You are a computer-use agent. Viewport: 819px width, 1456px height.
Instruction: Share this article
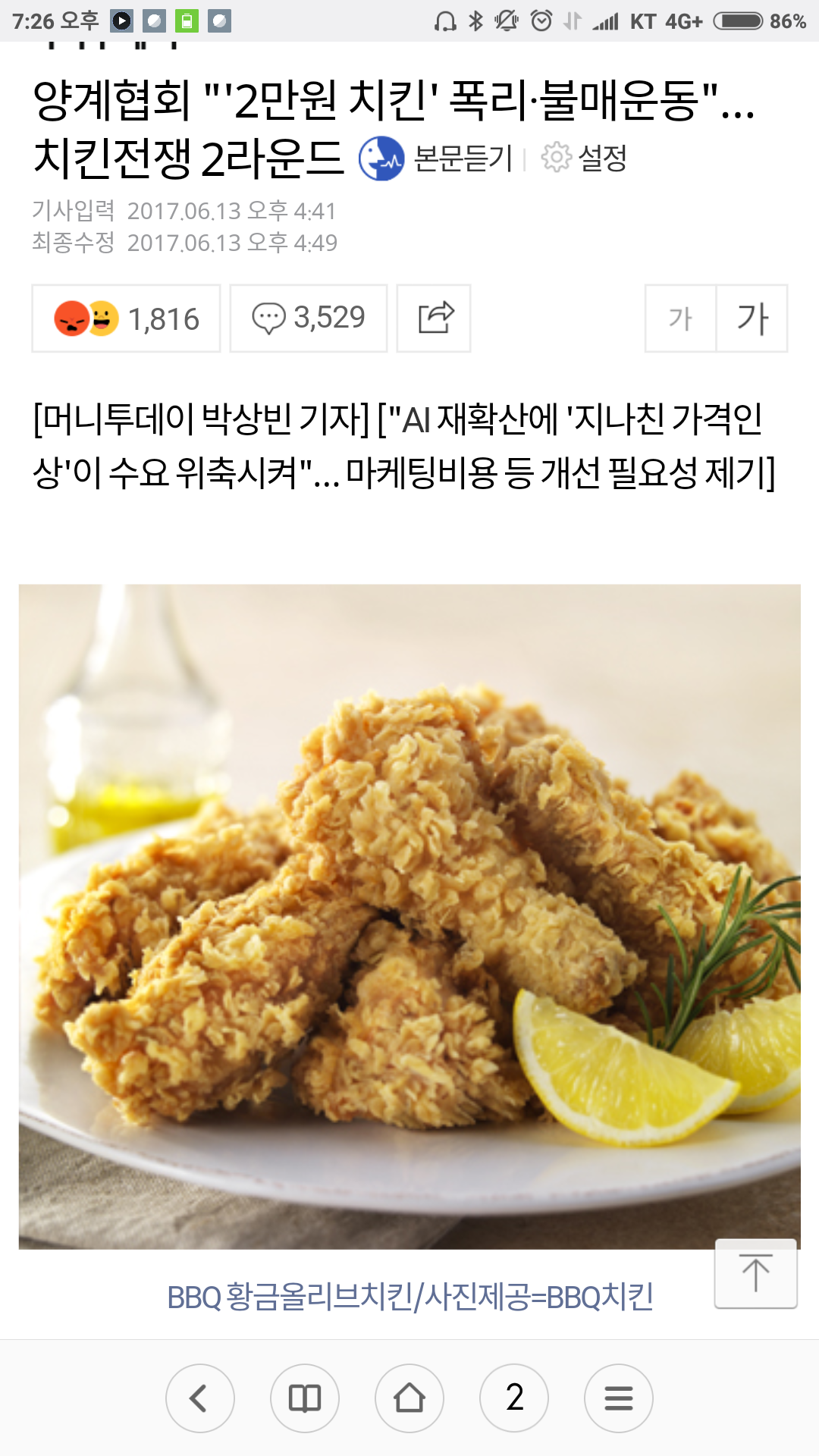click(x=434, y=318)
